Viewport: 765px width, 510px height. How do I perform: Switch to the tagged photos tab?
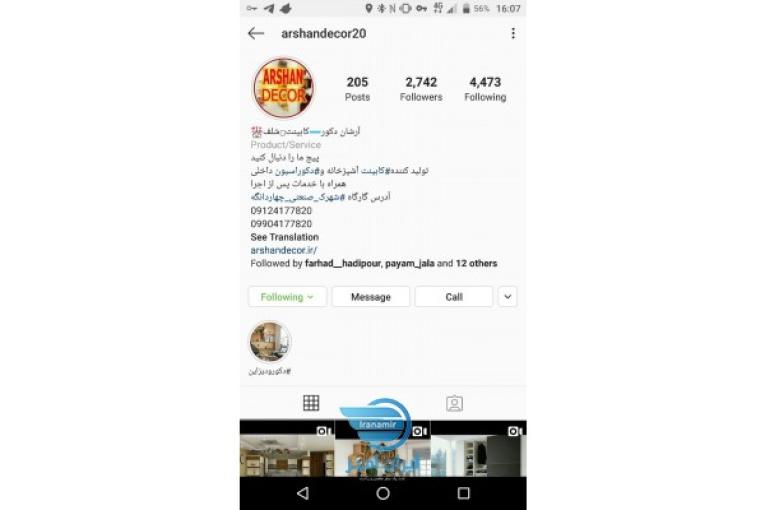point(454,403)
